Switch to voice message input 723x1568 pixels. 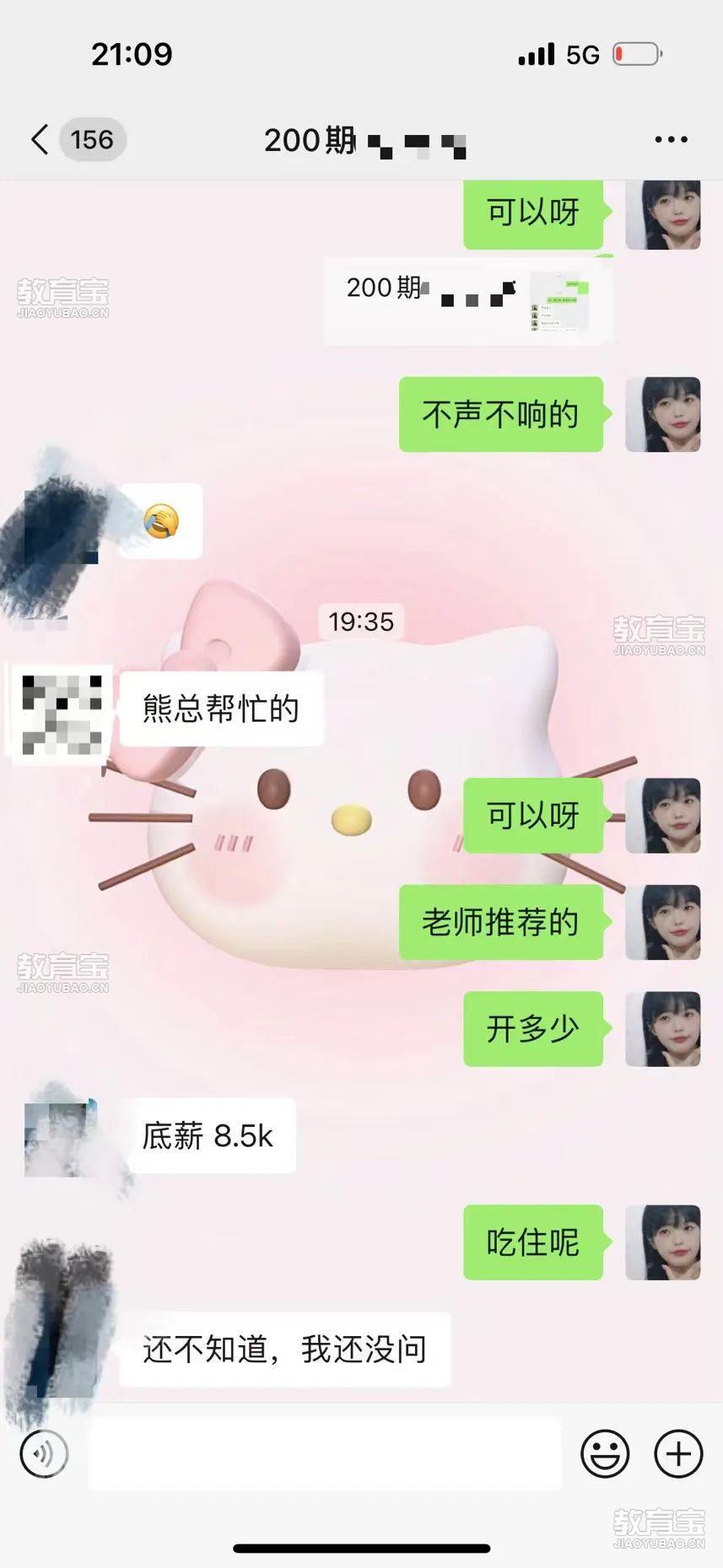(x=43, y=1453)
